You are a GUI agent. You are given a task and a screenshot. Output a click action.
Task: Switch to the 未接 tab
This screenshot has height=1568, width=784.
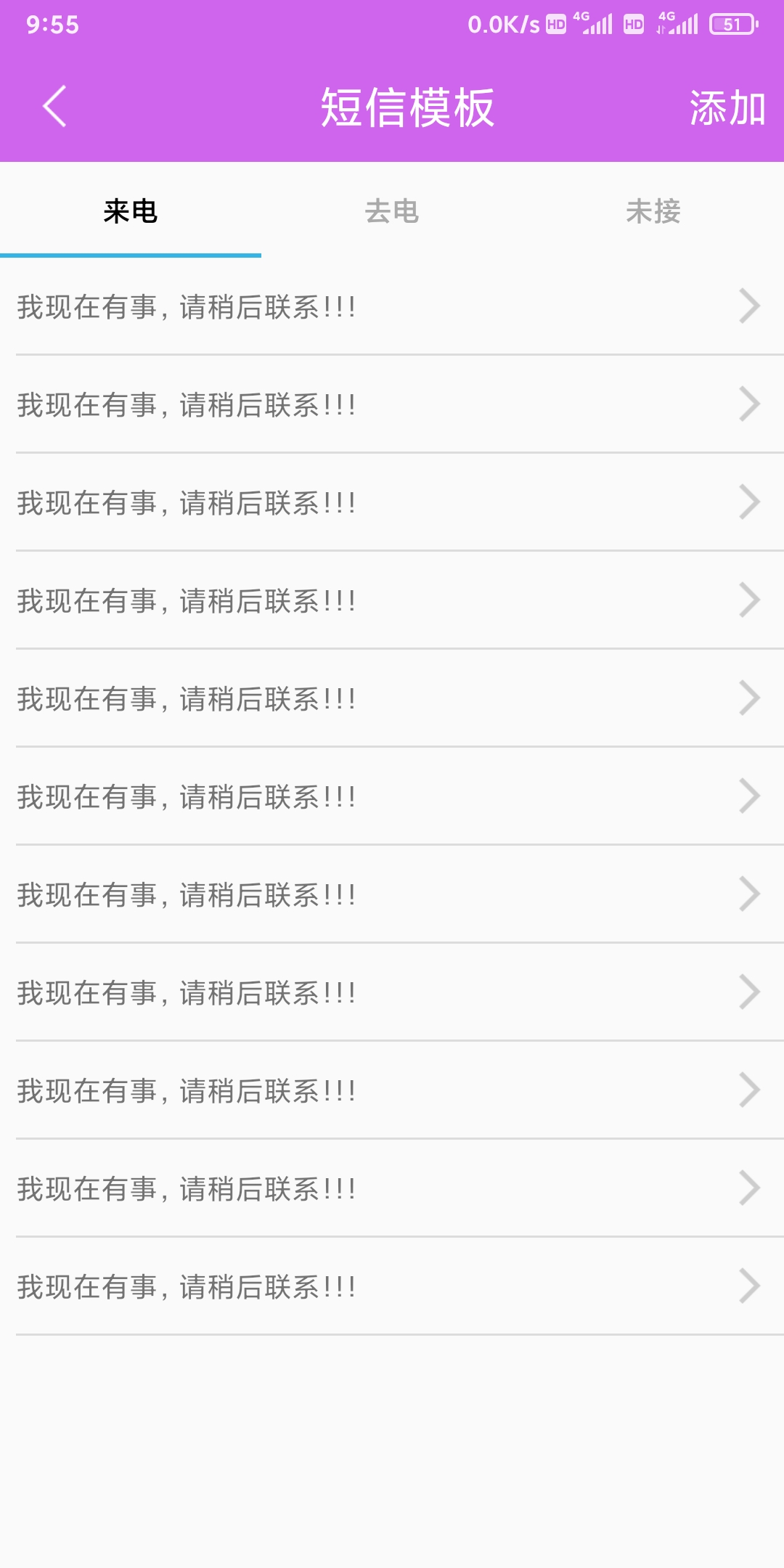coord(653,211)
